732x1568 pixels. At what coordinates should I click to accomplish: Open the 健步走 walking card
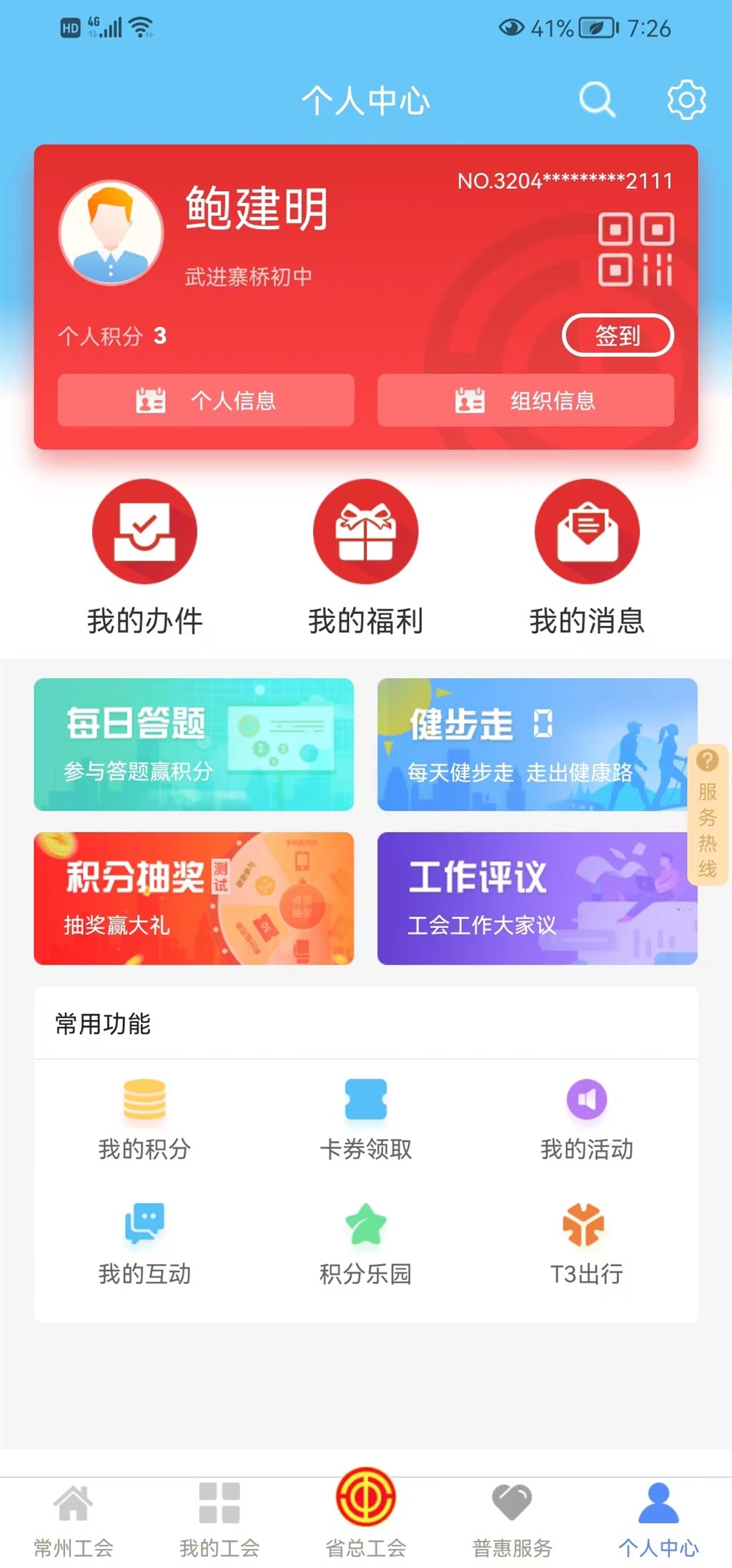(x=537, y=745)
